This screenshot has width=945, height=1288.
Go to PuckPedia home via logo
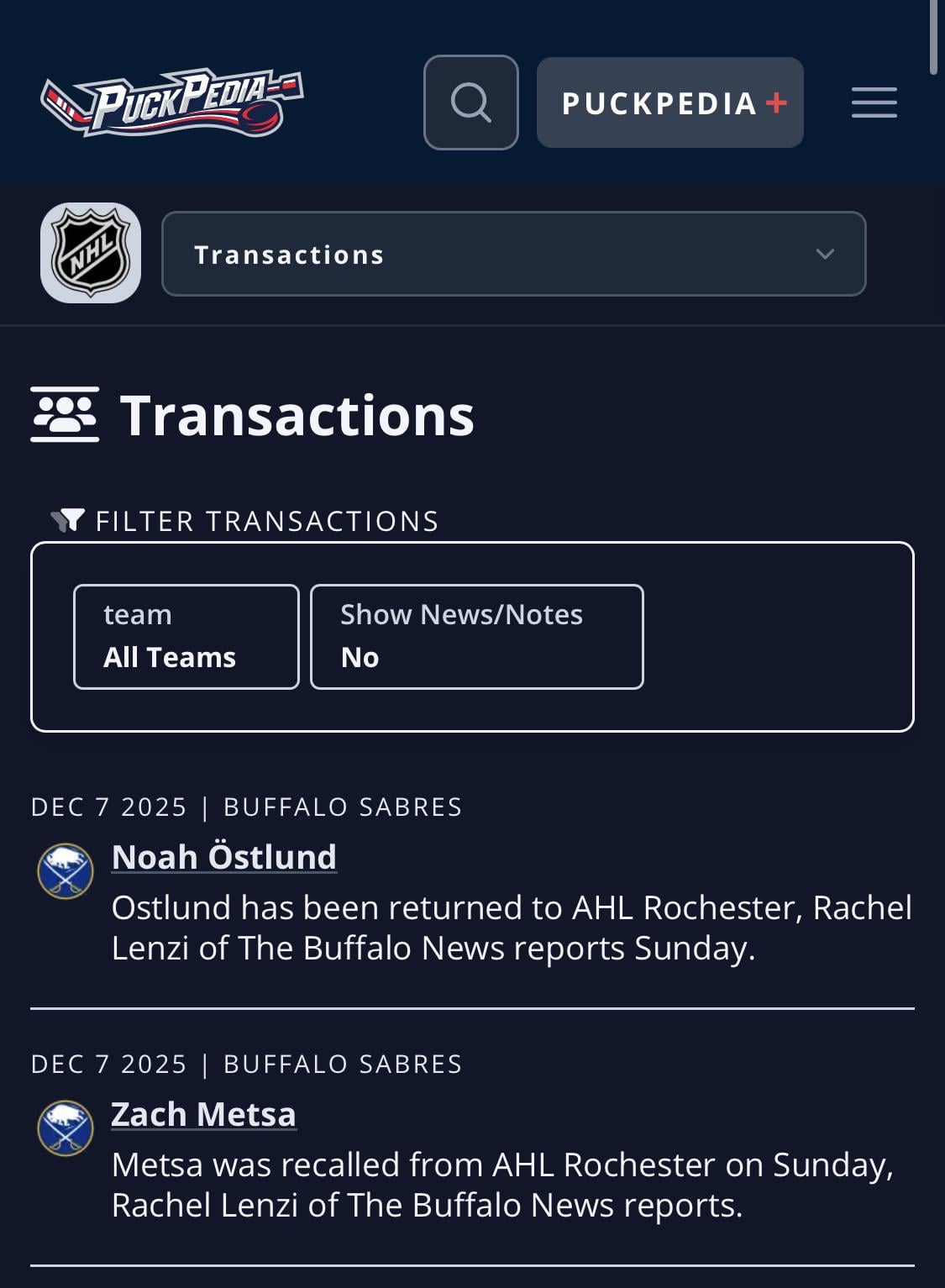click(172, 103)
